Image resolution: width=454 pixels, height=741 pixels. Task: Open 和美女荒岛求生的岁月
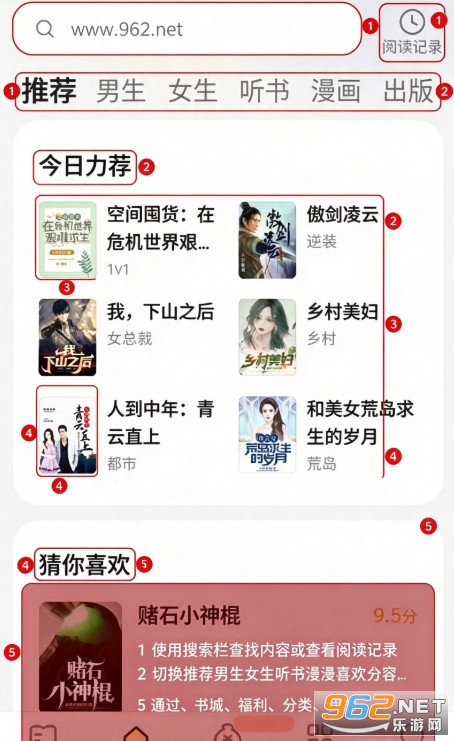(326, 435)
